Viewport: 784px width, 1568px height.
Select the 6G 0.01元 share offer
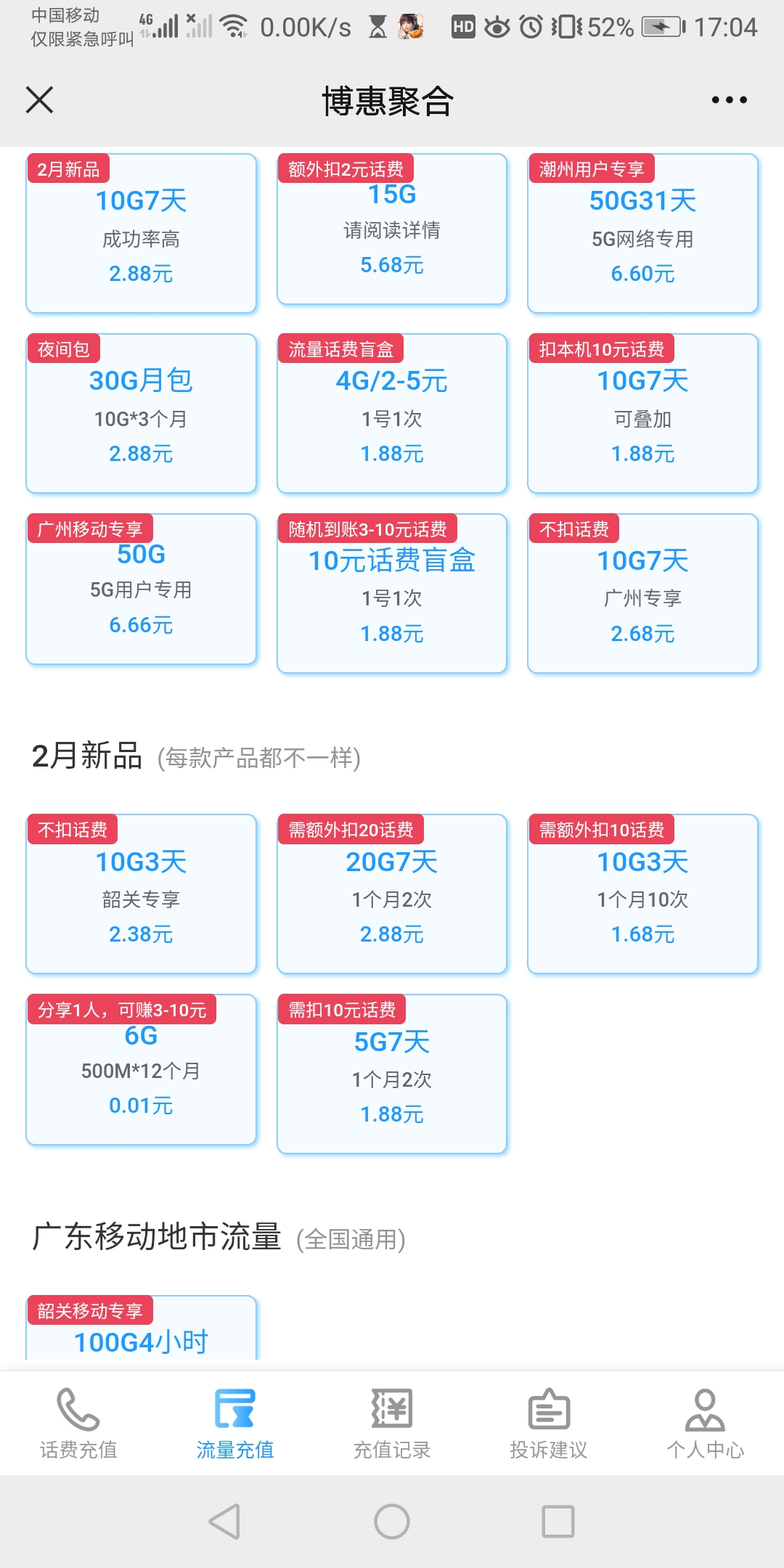[141, 1070]
